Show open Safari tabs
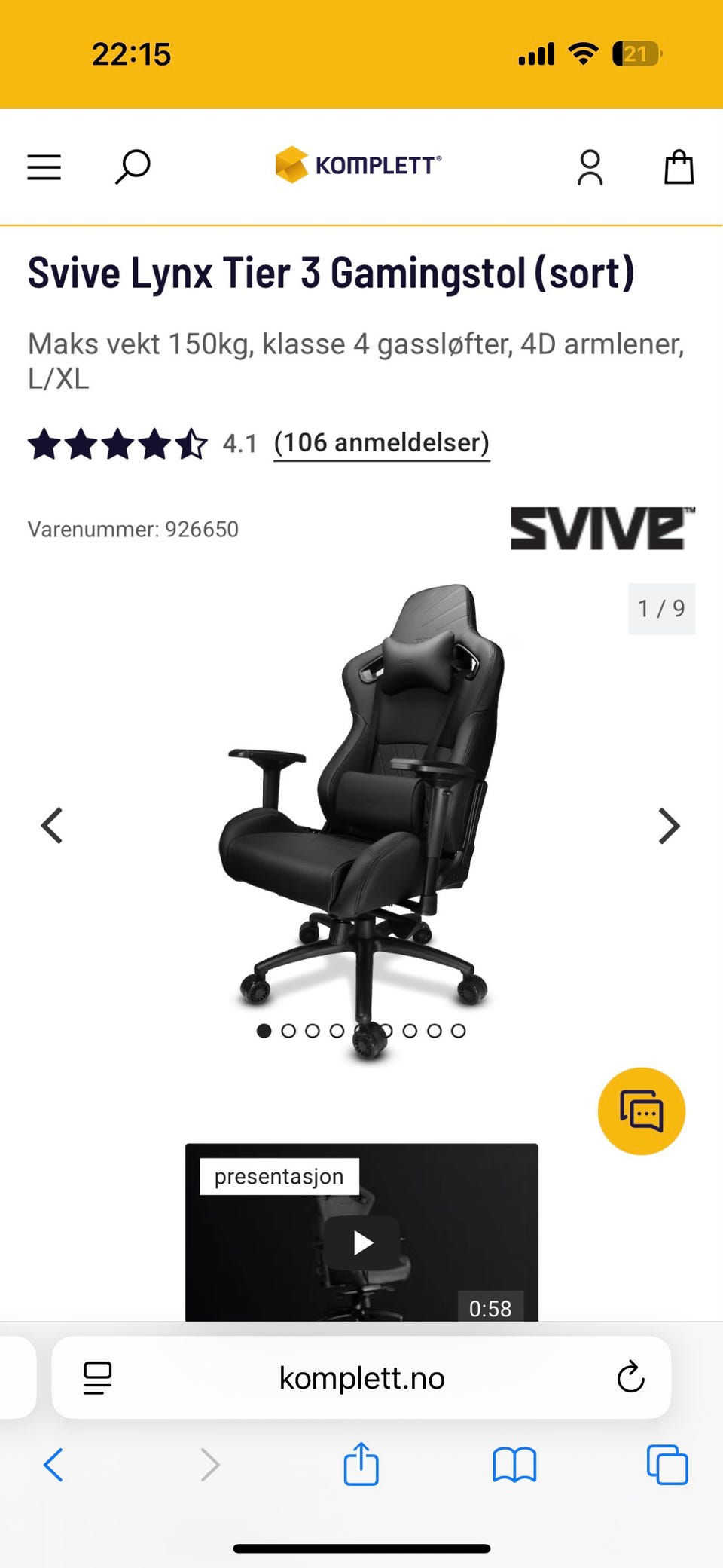The height and width of the screenshot is (1568, 723). [x=667, y=1466]
